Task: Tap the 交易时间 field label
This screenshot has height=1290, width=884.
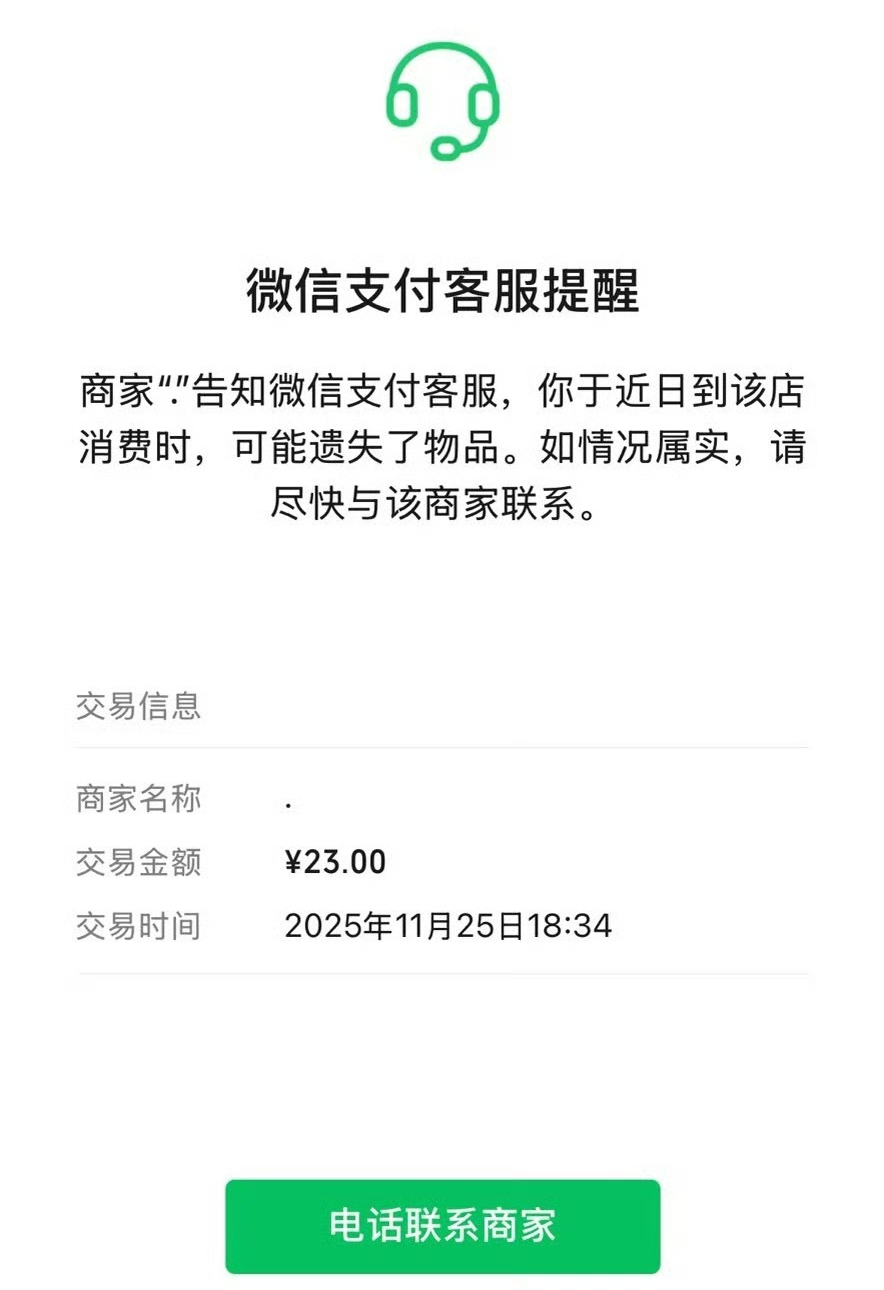Action: [139, 926]
